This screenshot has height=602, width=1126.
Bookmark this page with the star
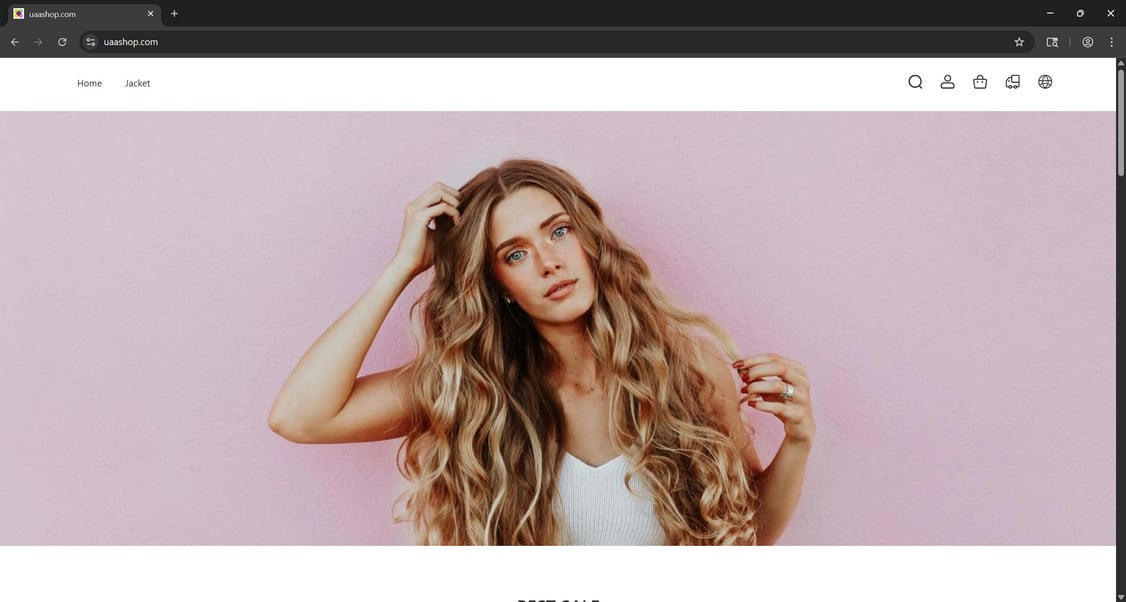coord(1019,42)
